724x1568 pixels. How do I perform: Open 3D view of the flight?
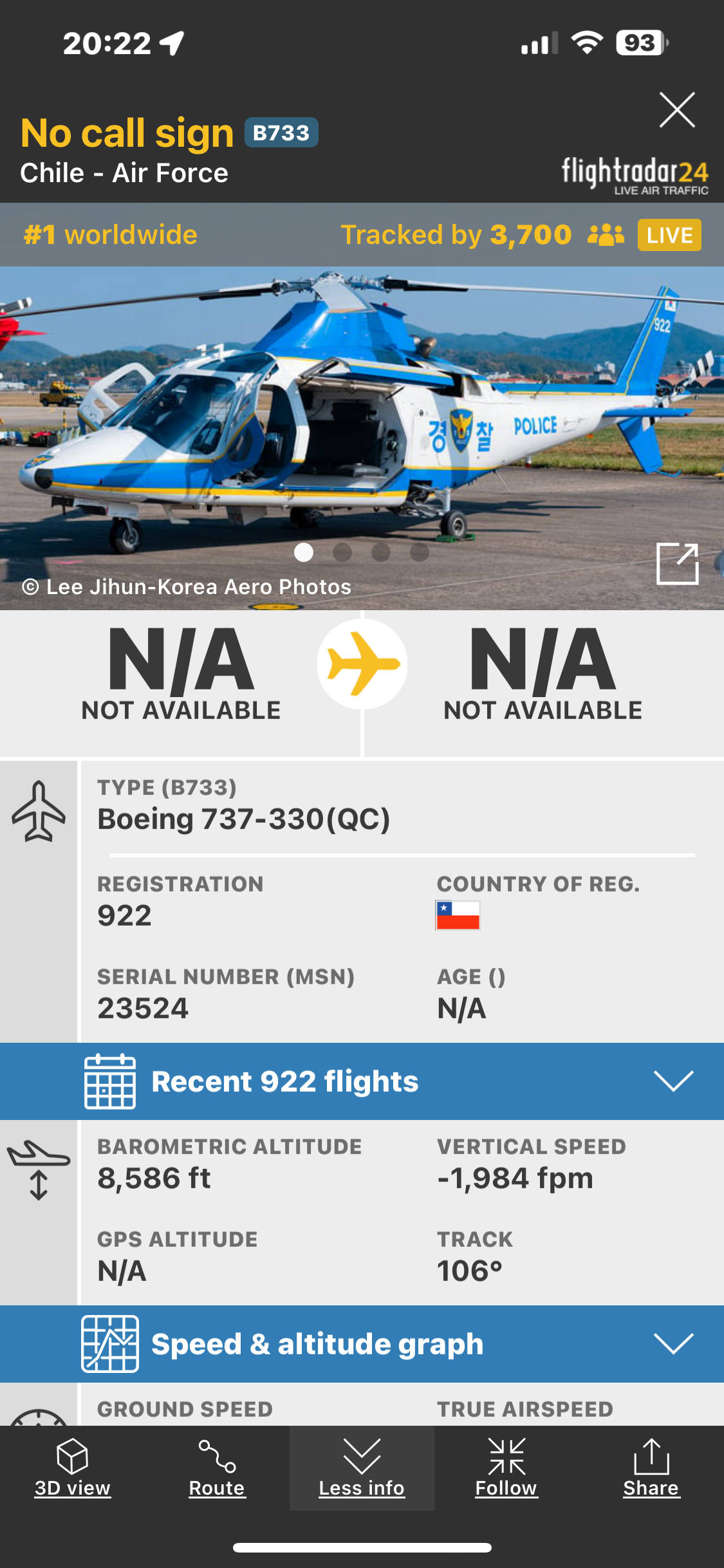point(72,1468)
